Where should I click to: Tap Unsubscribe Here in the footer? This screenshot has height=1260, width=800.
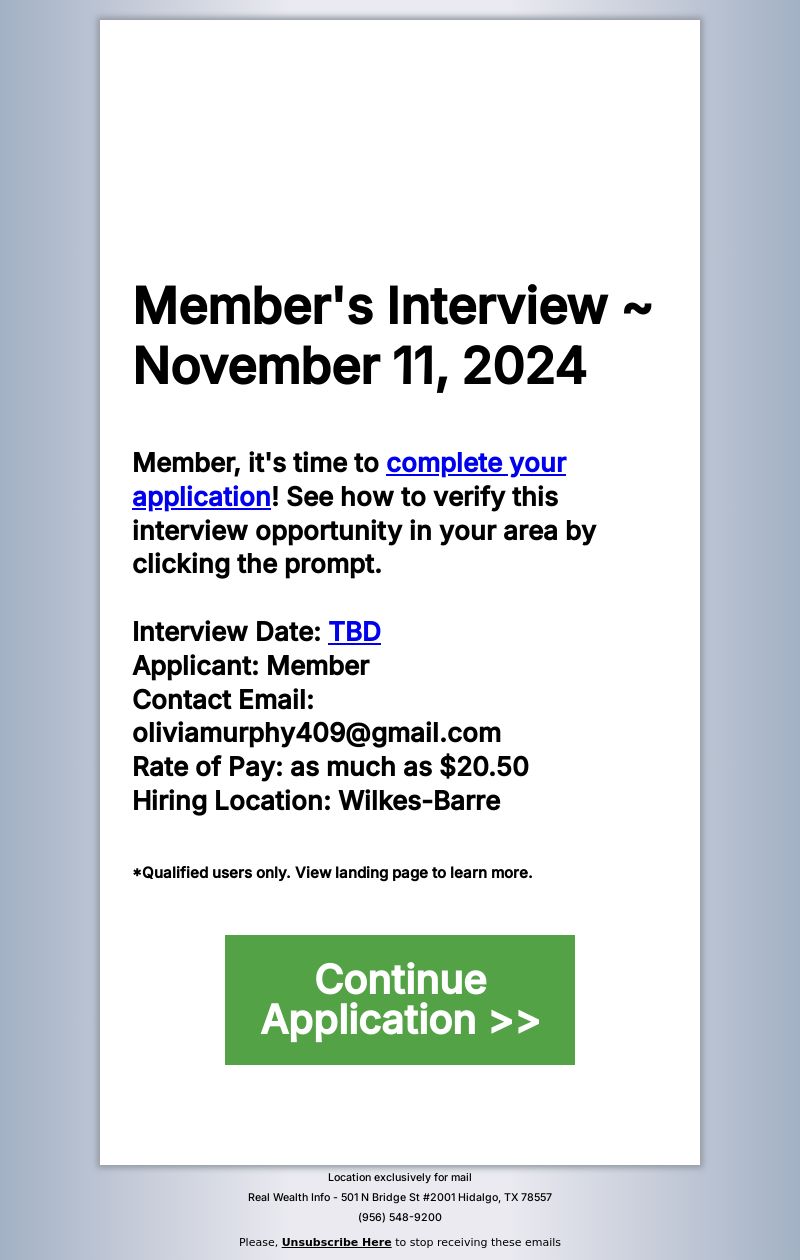[x=336, y=1242]
